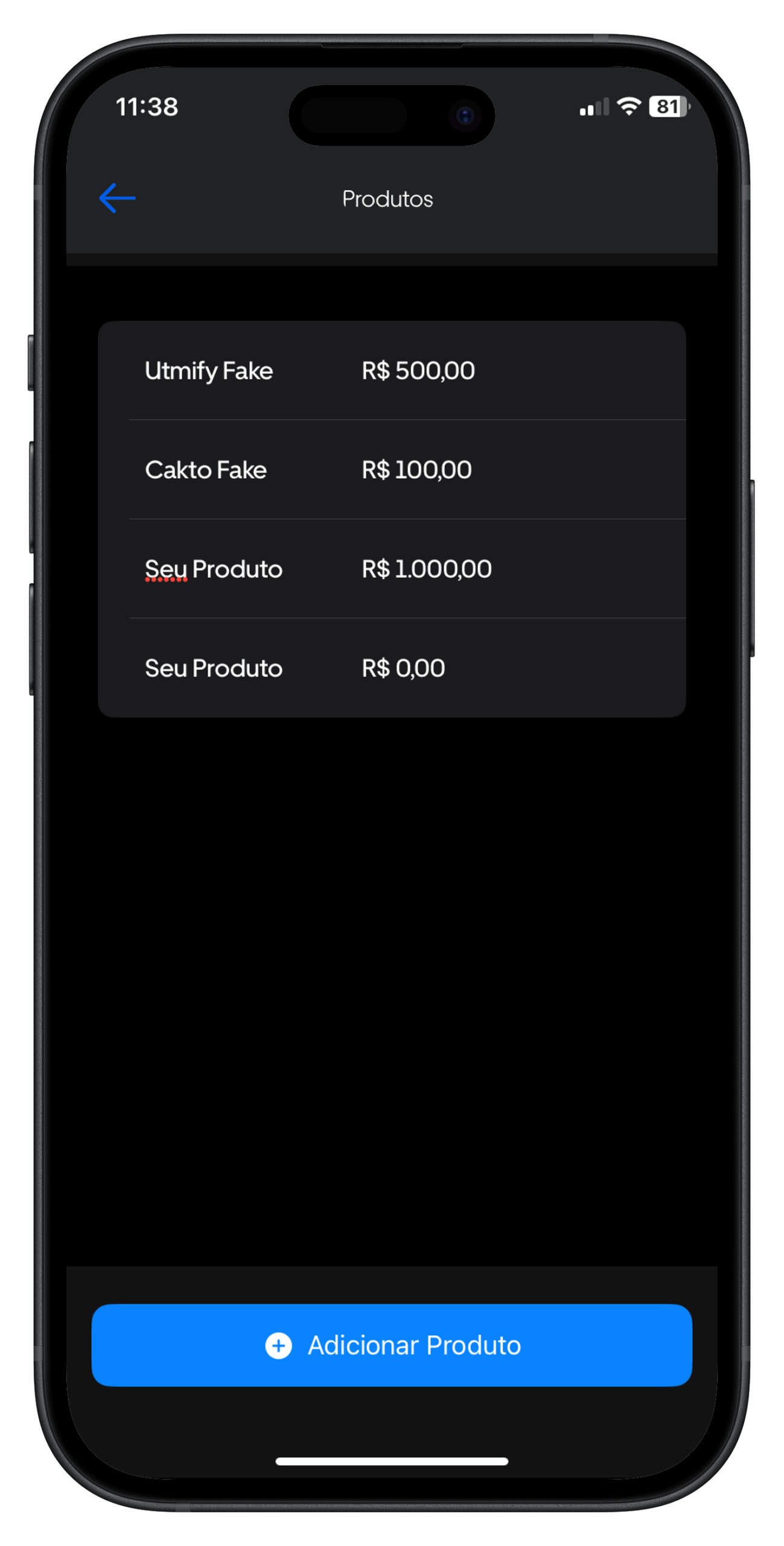Viewport: 784px width, 1546px height.
Task: Open the Utmify Fake product
Action: 391,371
